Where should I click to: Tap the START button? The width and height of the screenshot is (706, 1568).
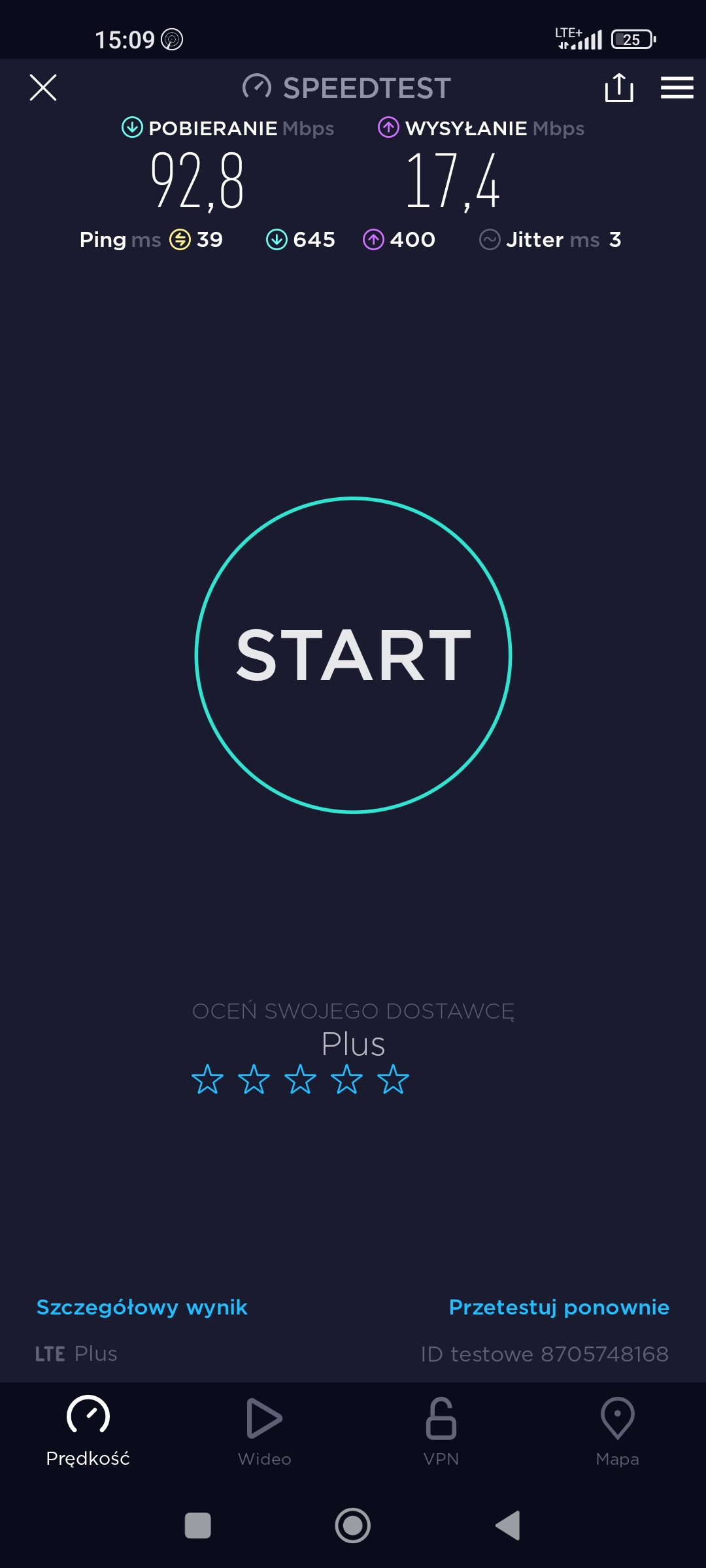point(353,655)
